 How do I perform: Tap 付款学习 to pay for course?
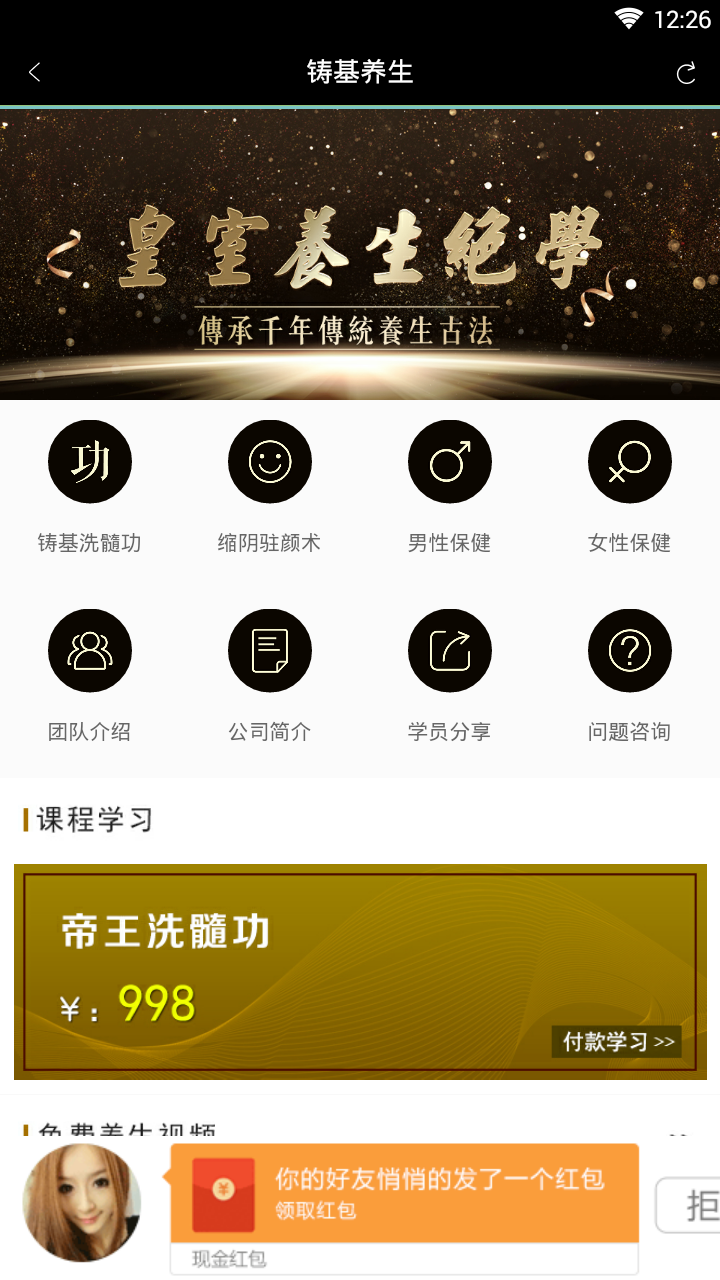[x=617, y=1042]
